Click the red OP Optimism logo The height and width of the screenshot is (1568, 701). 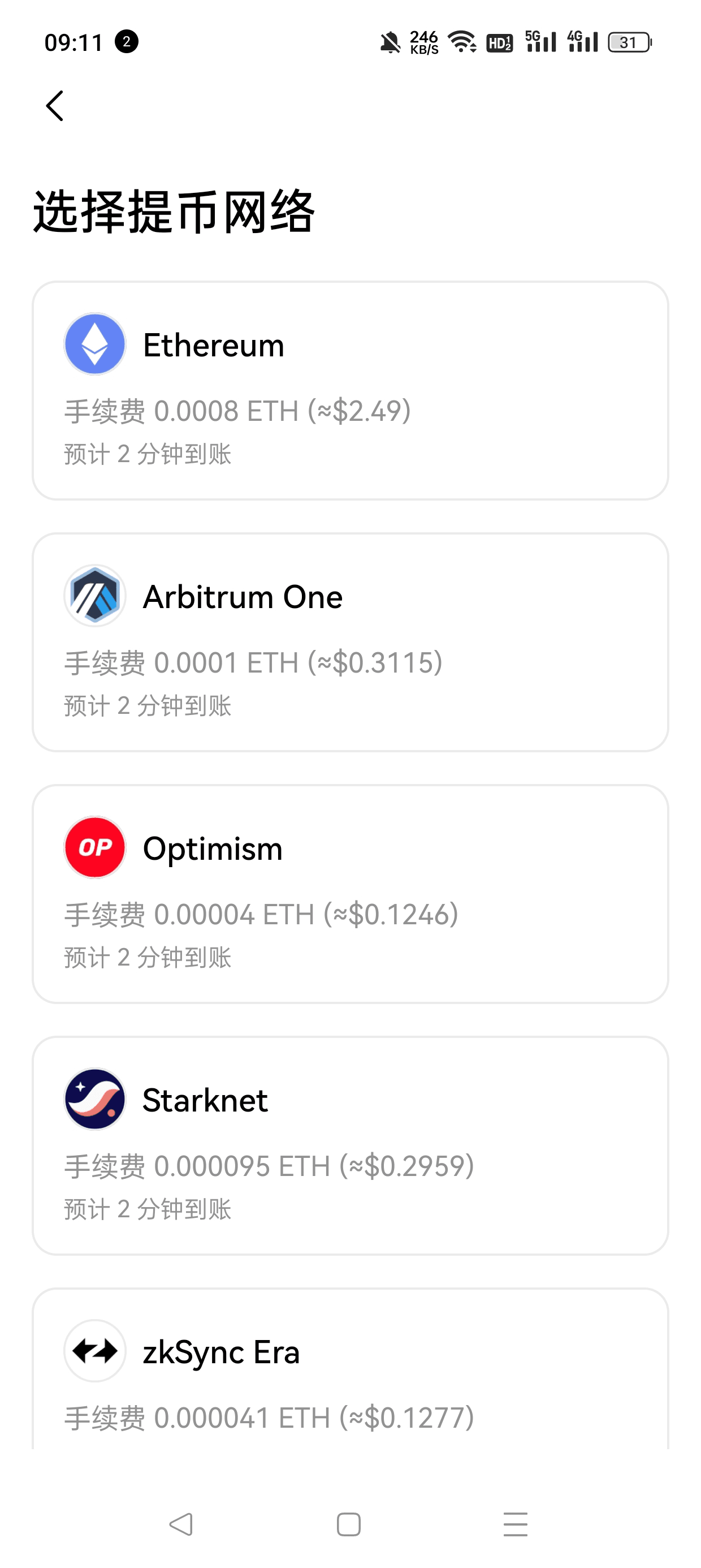[94, 847]
